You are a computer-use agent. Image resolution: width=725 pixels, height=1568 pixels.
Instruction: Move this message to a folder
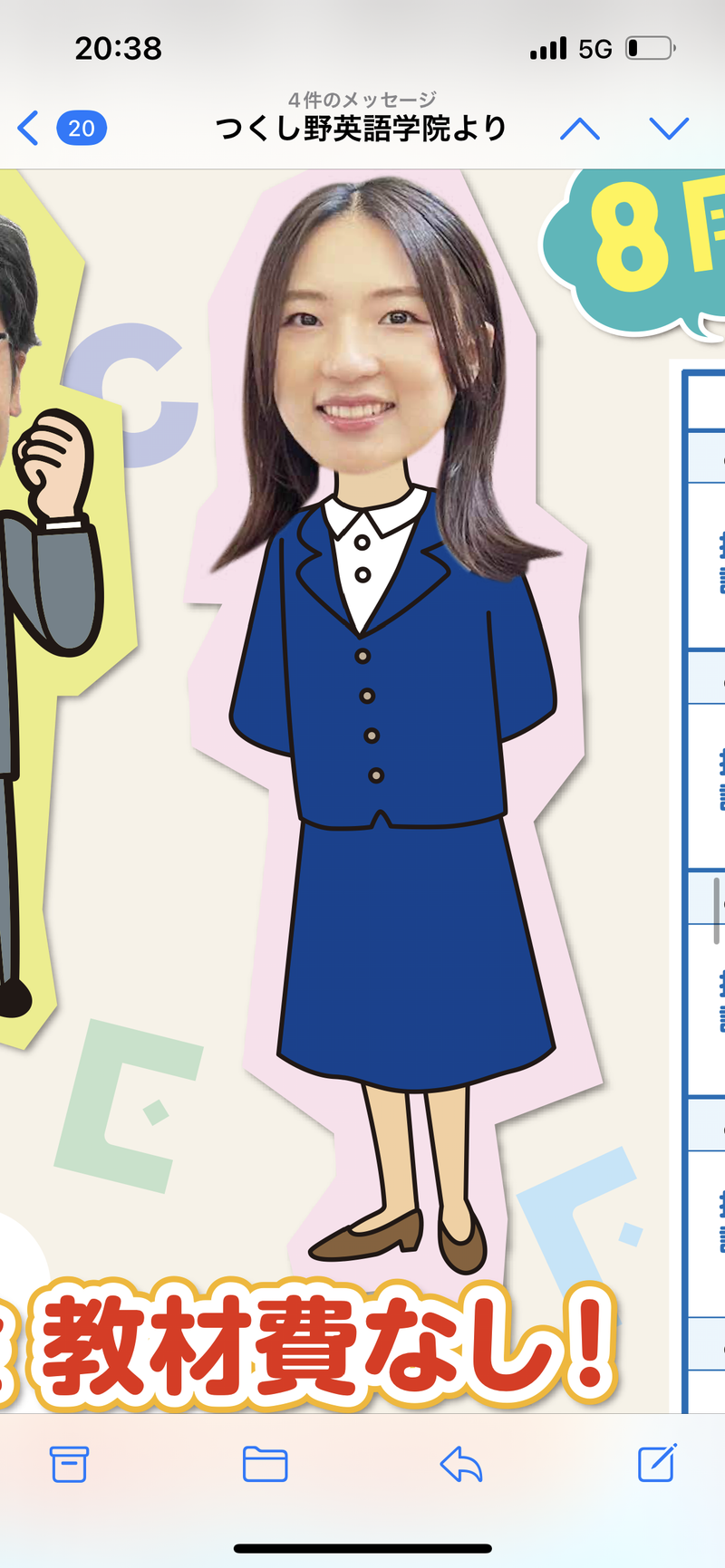point(265,1464)
